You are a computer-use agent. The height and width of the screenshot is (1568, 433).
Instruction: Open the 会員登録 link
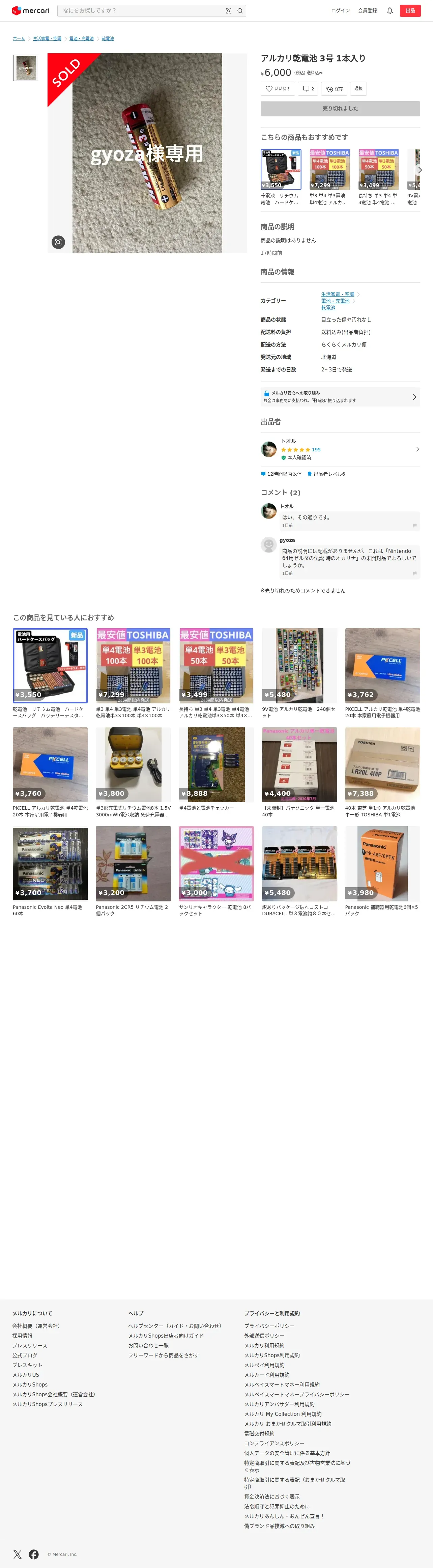367,10
